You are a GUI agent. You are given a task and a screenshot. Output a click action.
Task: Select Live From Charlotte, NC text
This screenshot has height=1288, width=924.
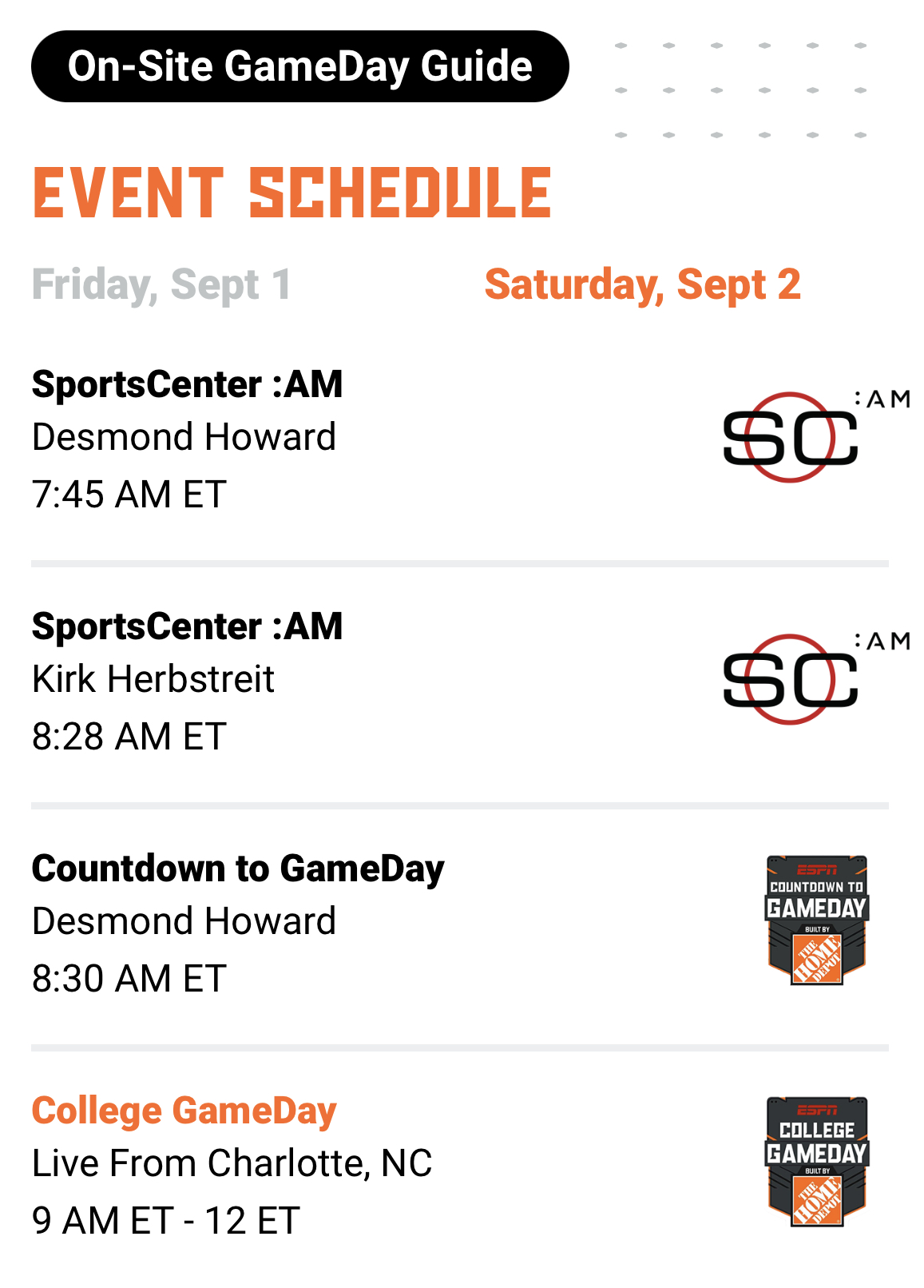[231, 1164]
